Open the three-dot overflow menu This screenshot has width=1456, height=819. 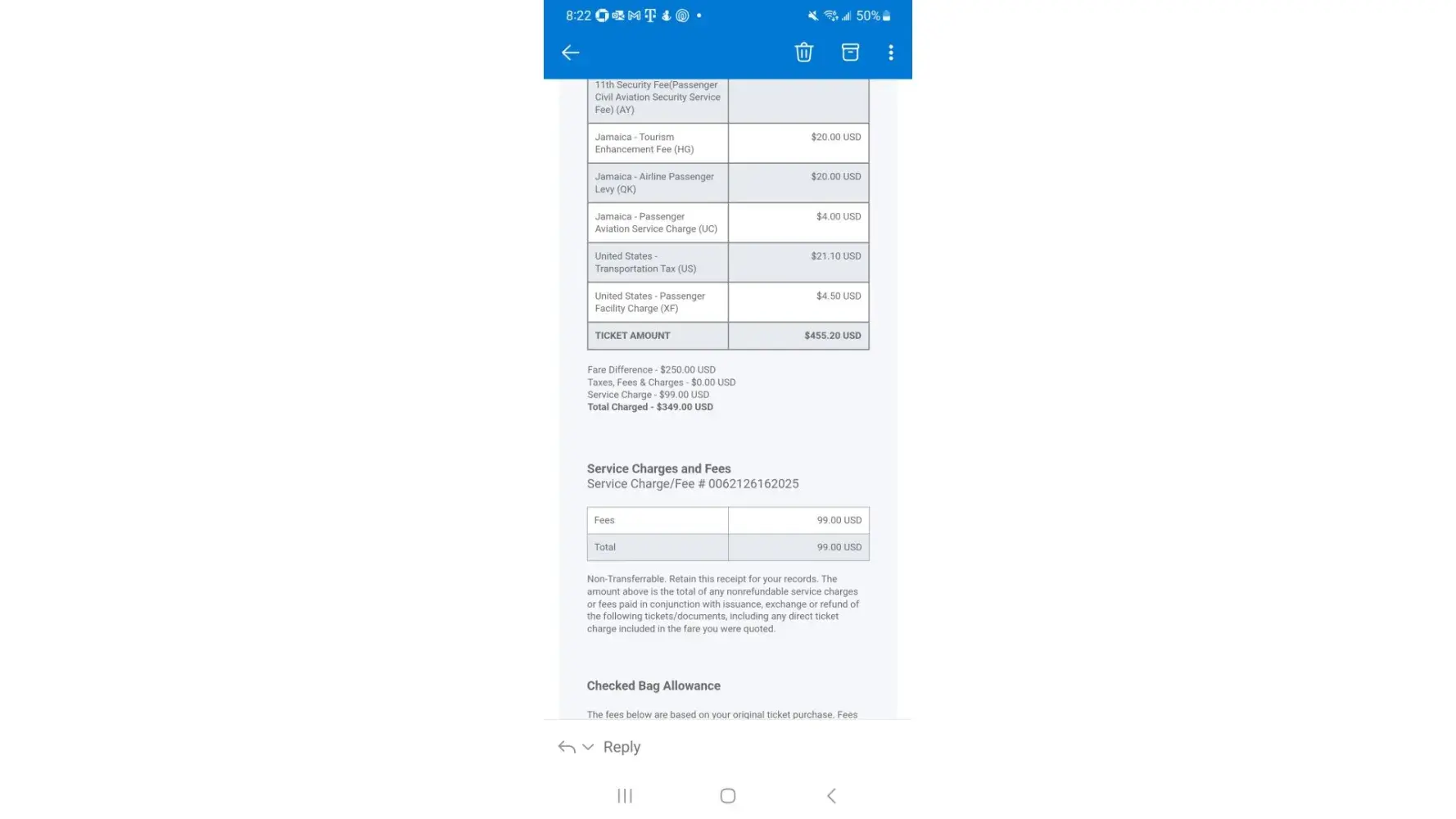click(x=891, y=52)
